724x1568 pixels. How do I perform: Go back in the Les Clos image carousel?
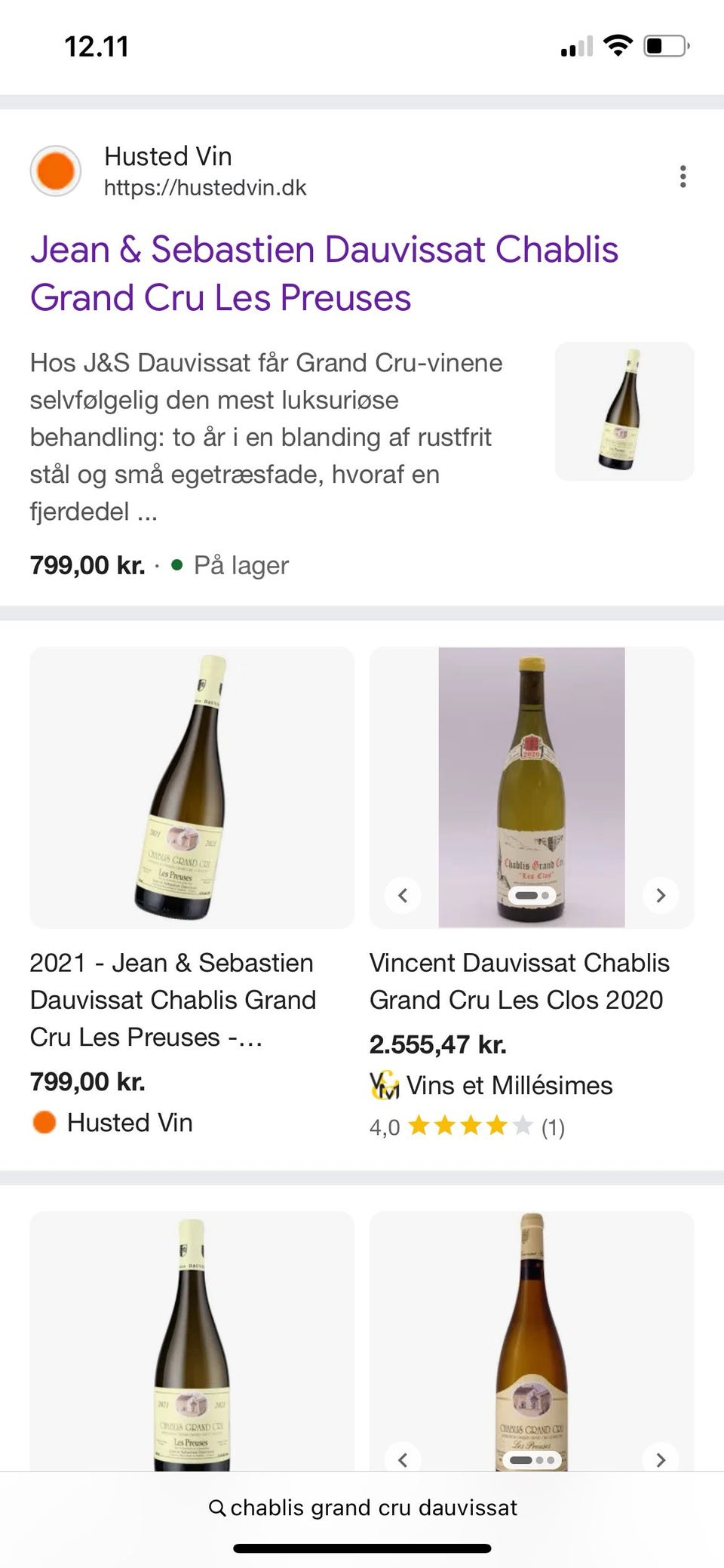pos(402,895)
